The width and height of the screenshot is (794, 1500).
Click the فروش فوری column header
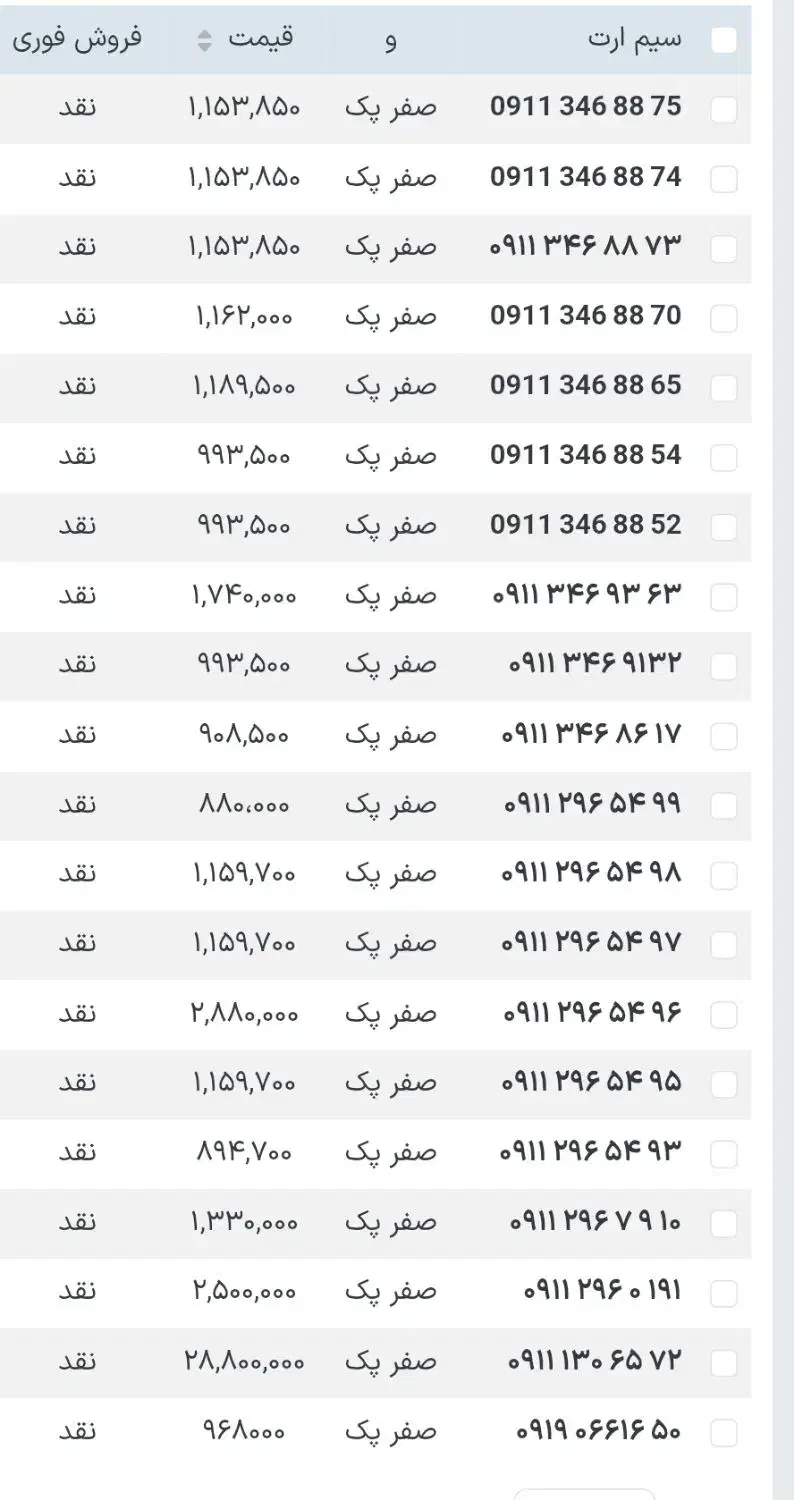tap(80, 38)
